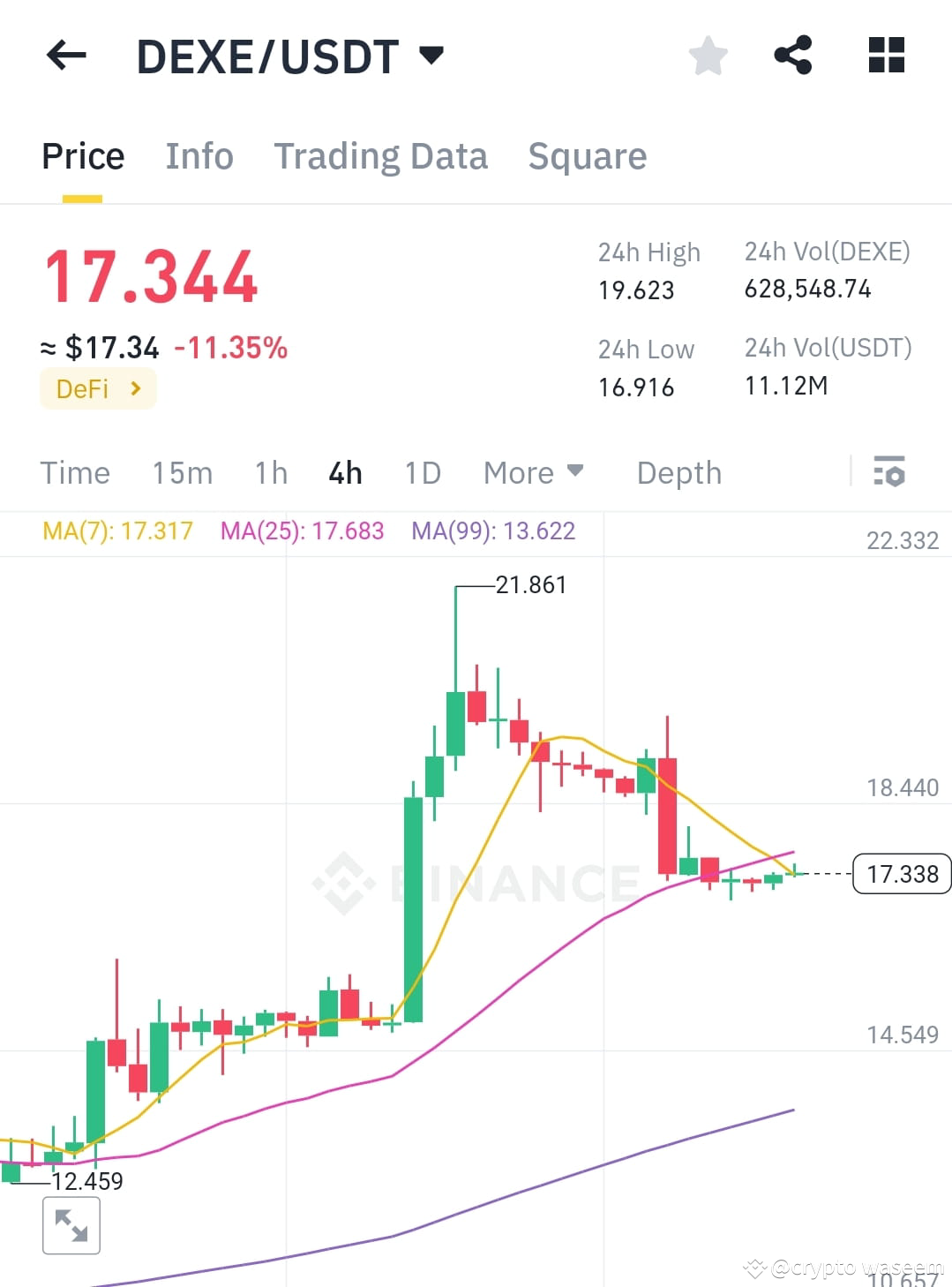Click the back arrow in the header

pos(64,56)
